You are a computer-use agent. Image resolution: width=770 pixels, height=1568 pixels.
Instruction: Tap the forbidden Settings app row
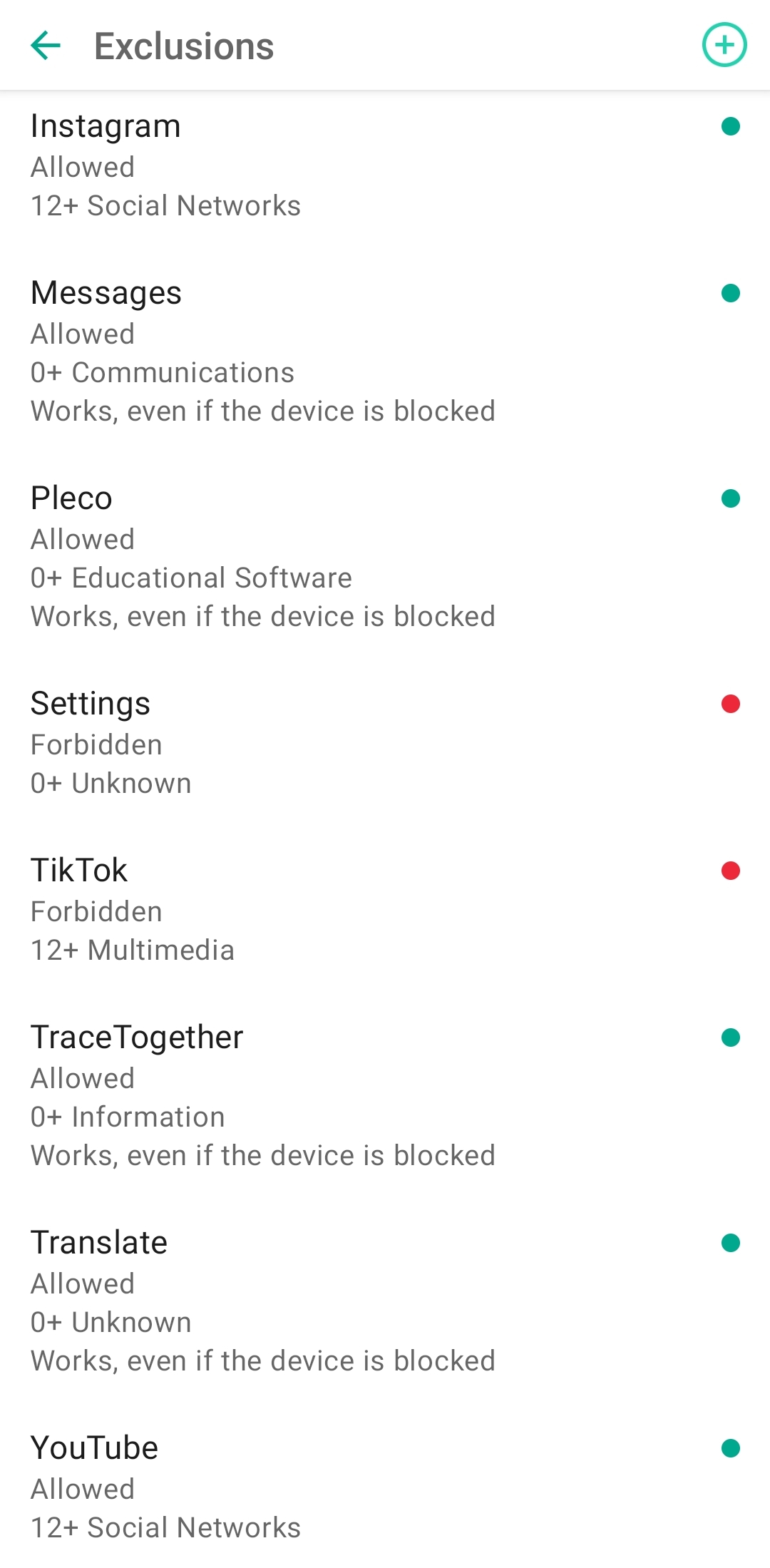click(385, 743)
